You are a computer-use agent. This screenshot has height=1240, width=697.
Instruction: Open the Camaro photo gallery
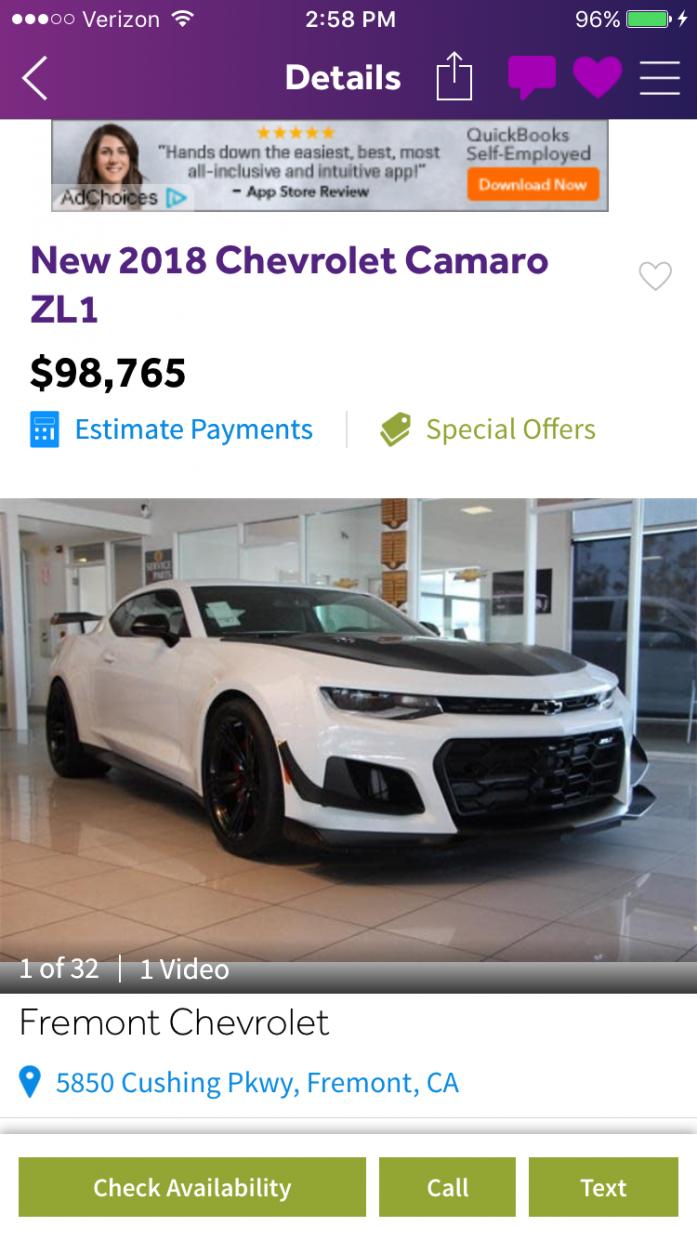[x=348, y=730]
